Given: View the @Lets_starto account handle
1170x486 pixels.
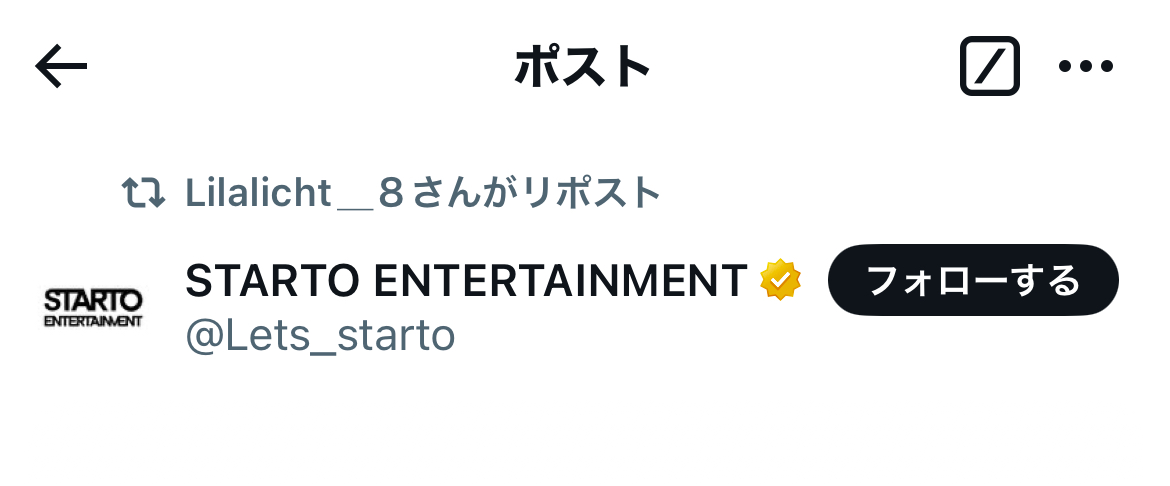Looking at the screenshot, I should 320,337.
